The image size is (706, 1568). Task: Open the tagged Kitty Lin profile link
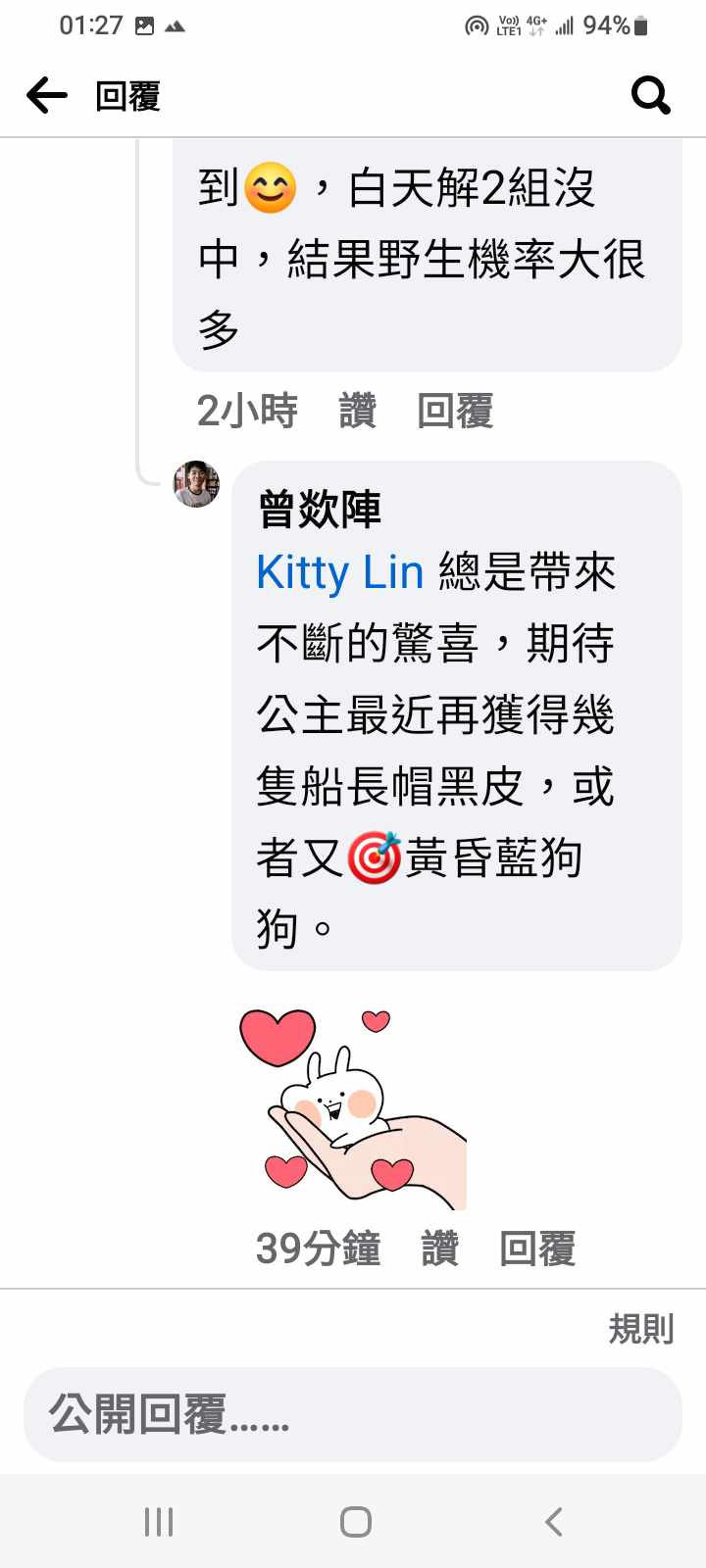(339, 572)
